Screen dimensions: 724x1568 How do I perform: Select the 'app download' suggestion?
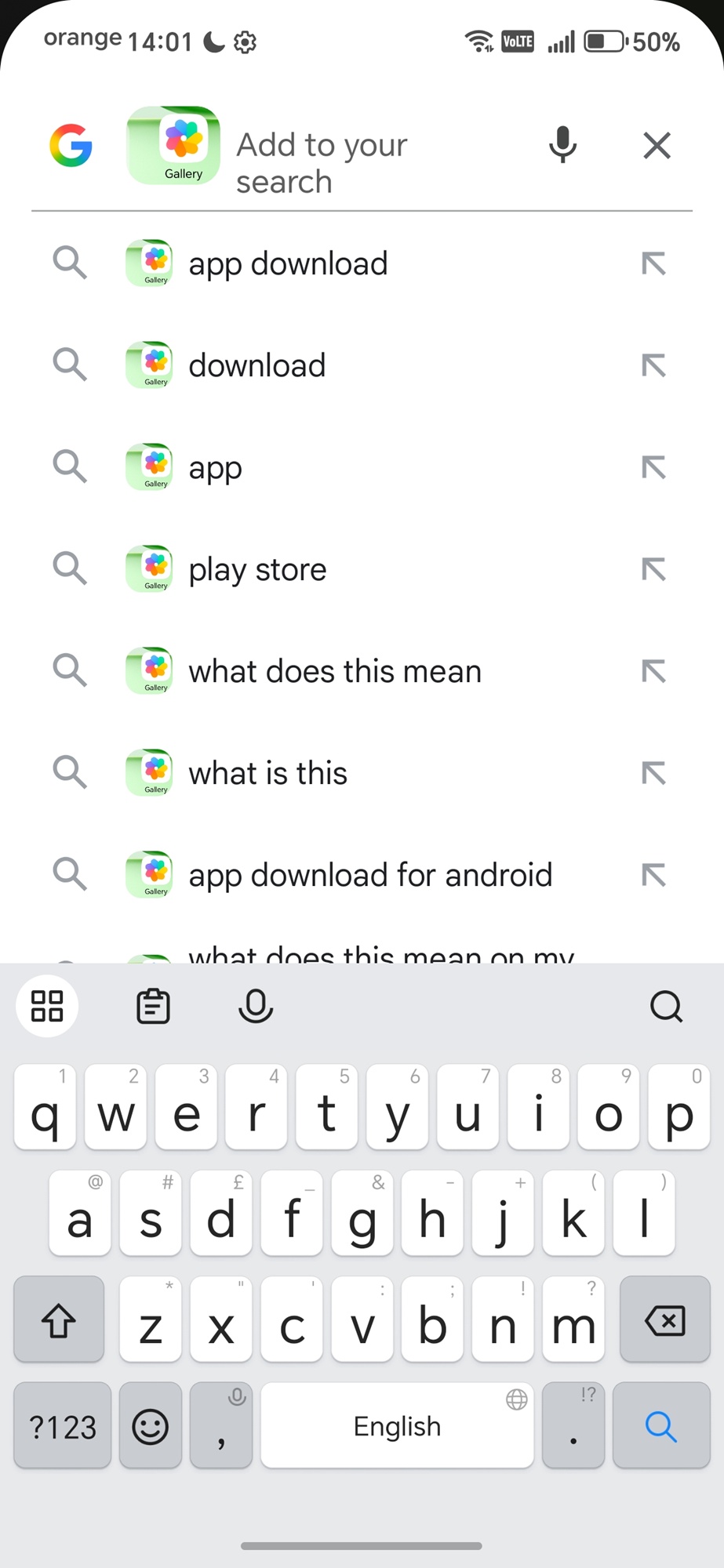pos(288,264)
